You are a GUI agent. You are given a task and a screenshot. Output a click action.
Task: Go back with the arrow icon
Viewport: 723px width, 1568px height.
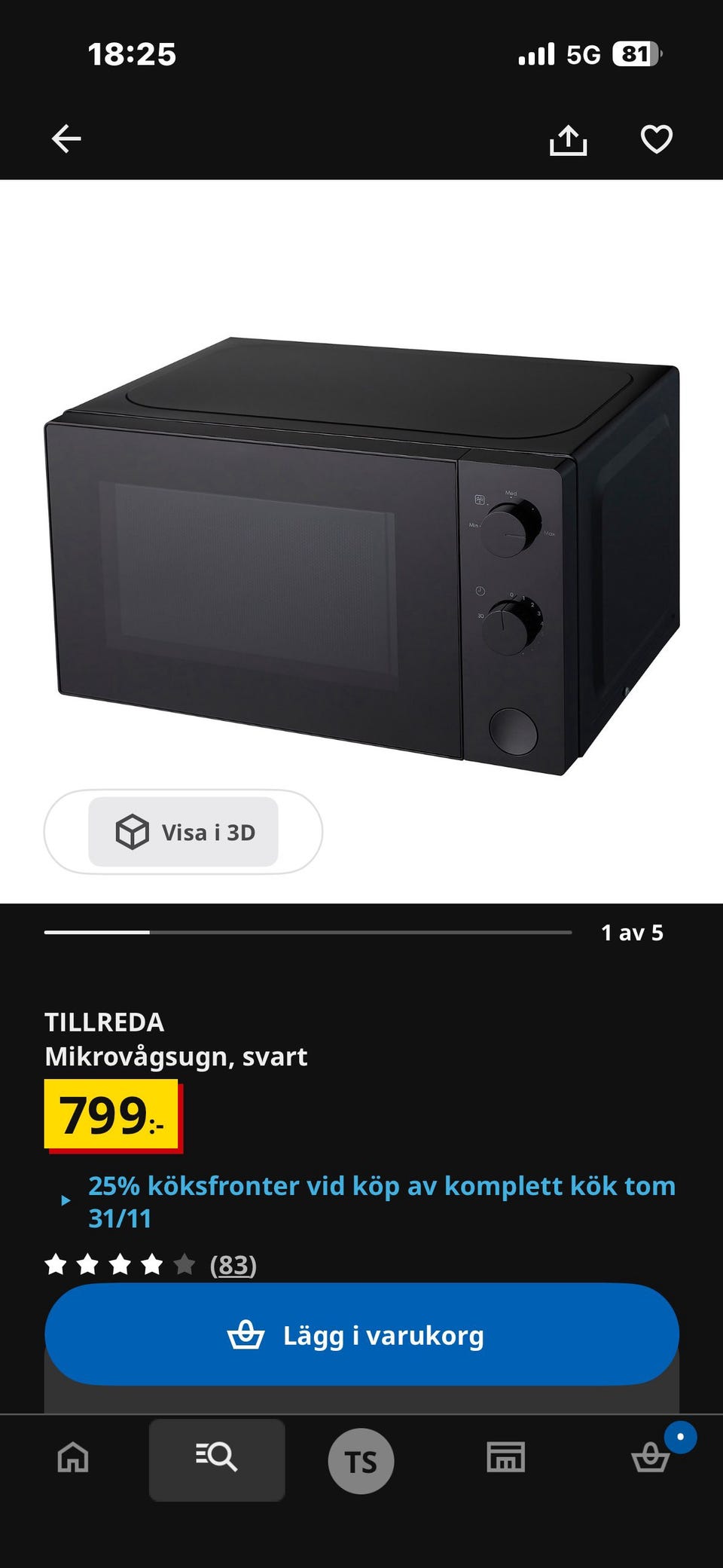[66, 139]
